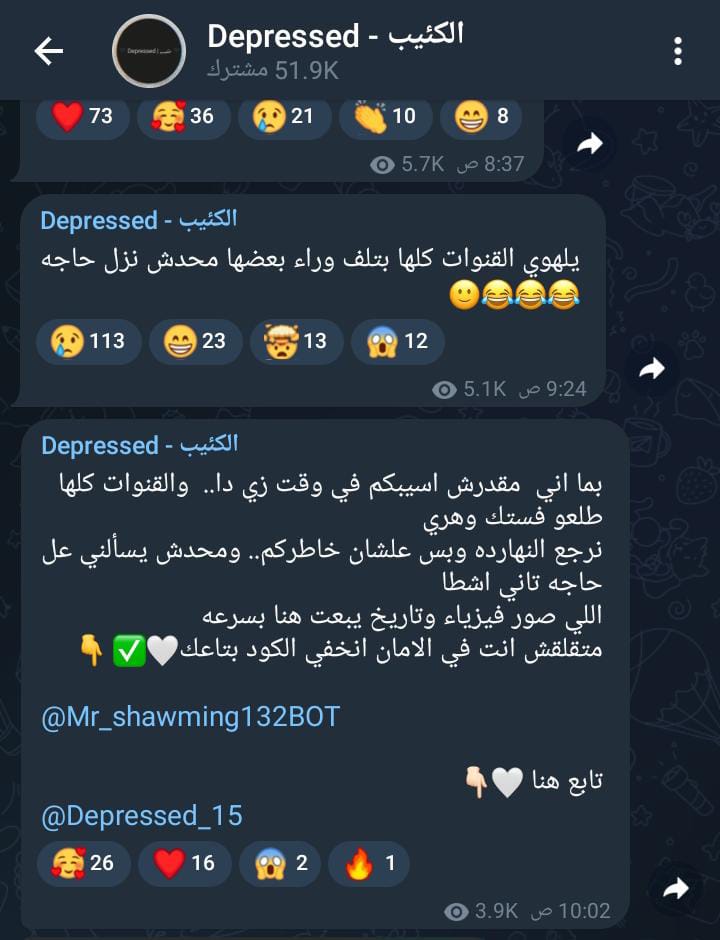Image resolution: width=720 pixels, height=940 pixels.
Task: Tap the scream reaction with 2
Action: (x=284, y=862)
